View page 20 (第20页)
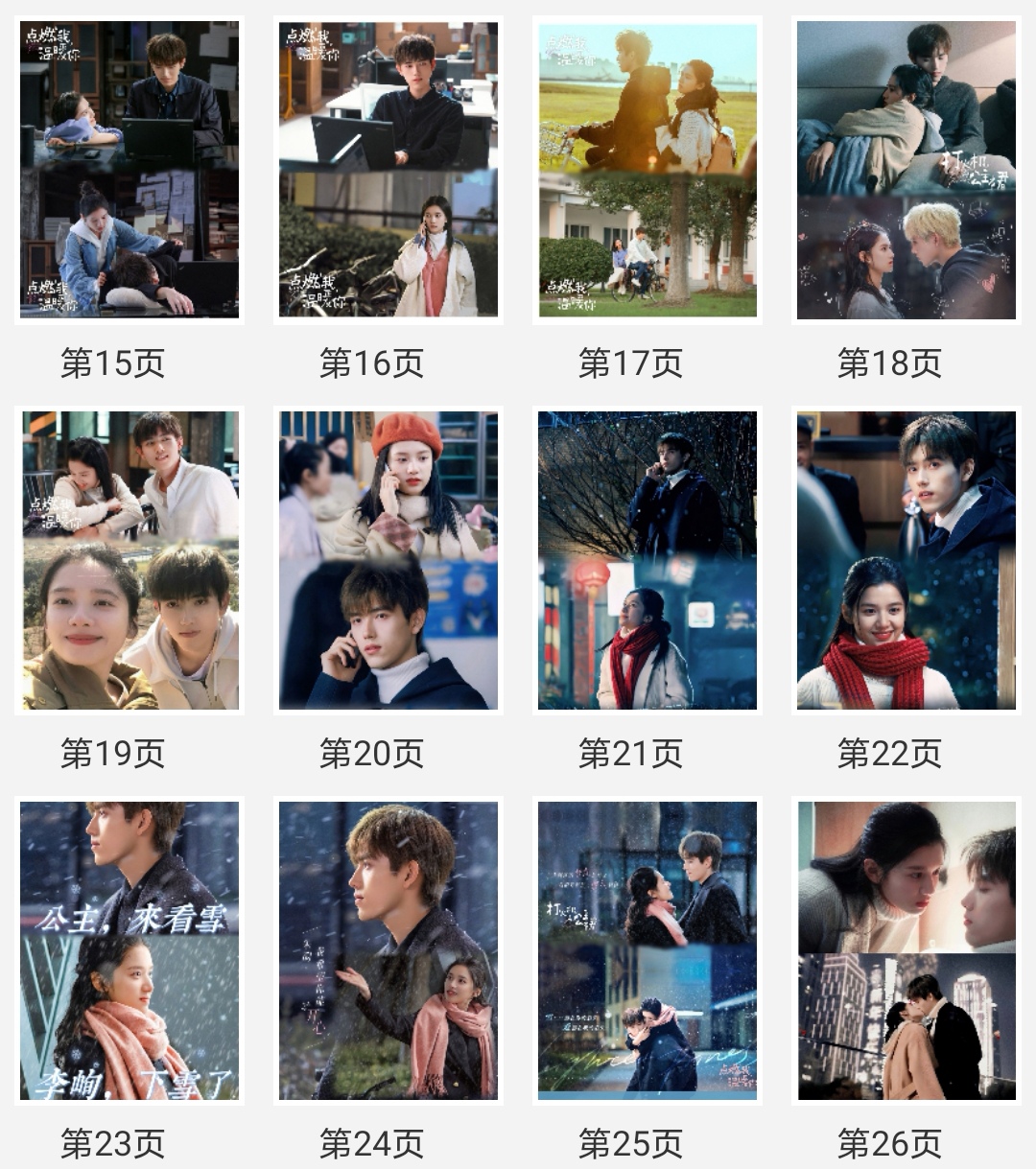Screen dimensions: 1036x1169 pos(388,560)
